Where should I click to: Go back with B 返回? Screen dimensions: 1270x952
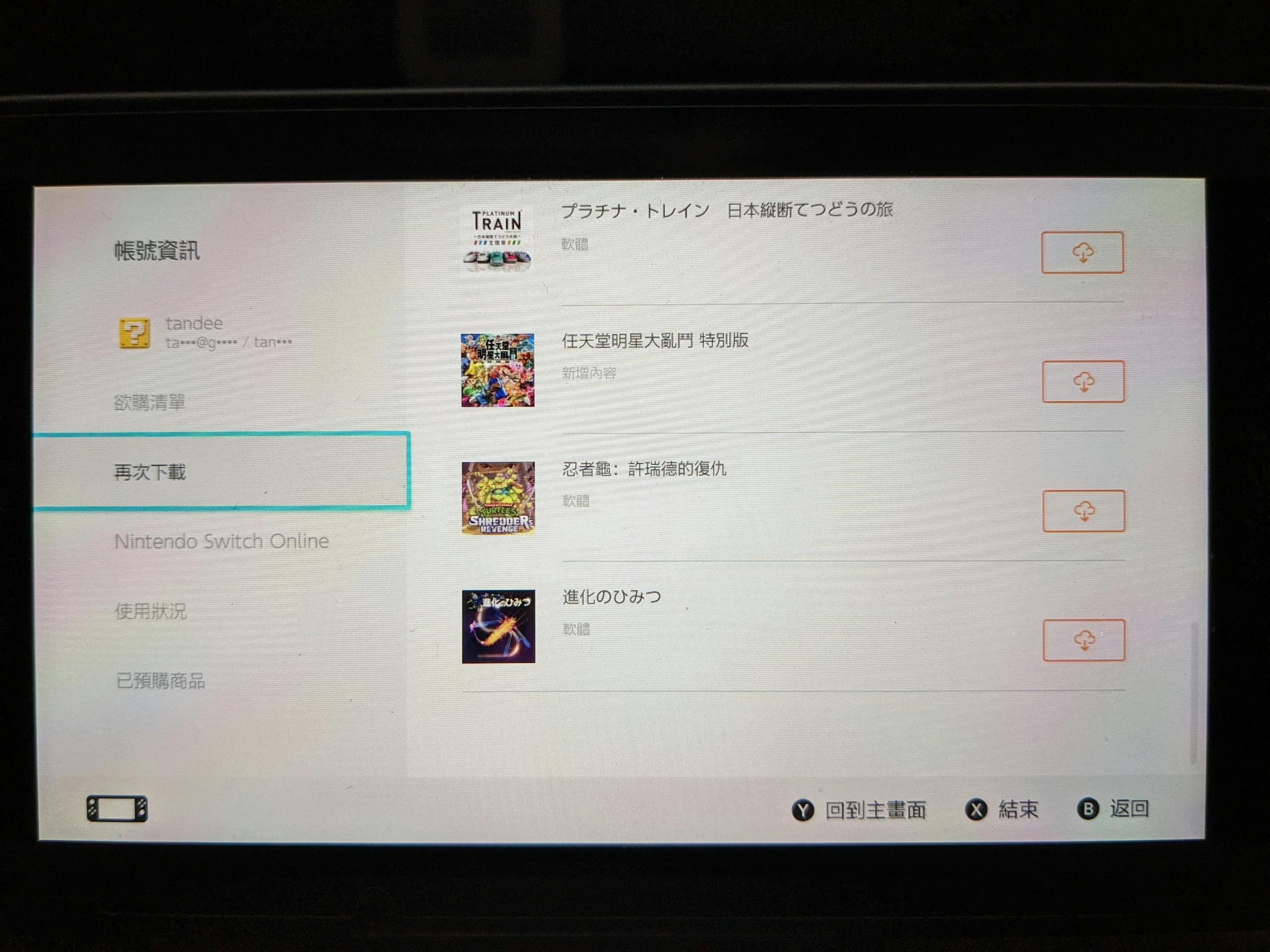tap(1113, 809)
